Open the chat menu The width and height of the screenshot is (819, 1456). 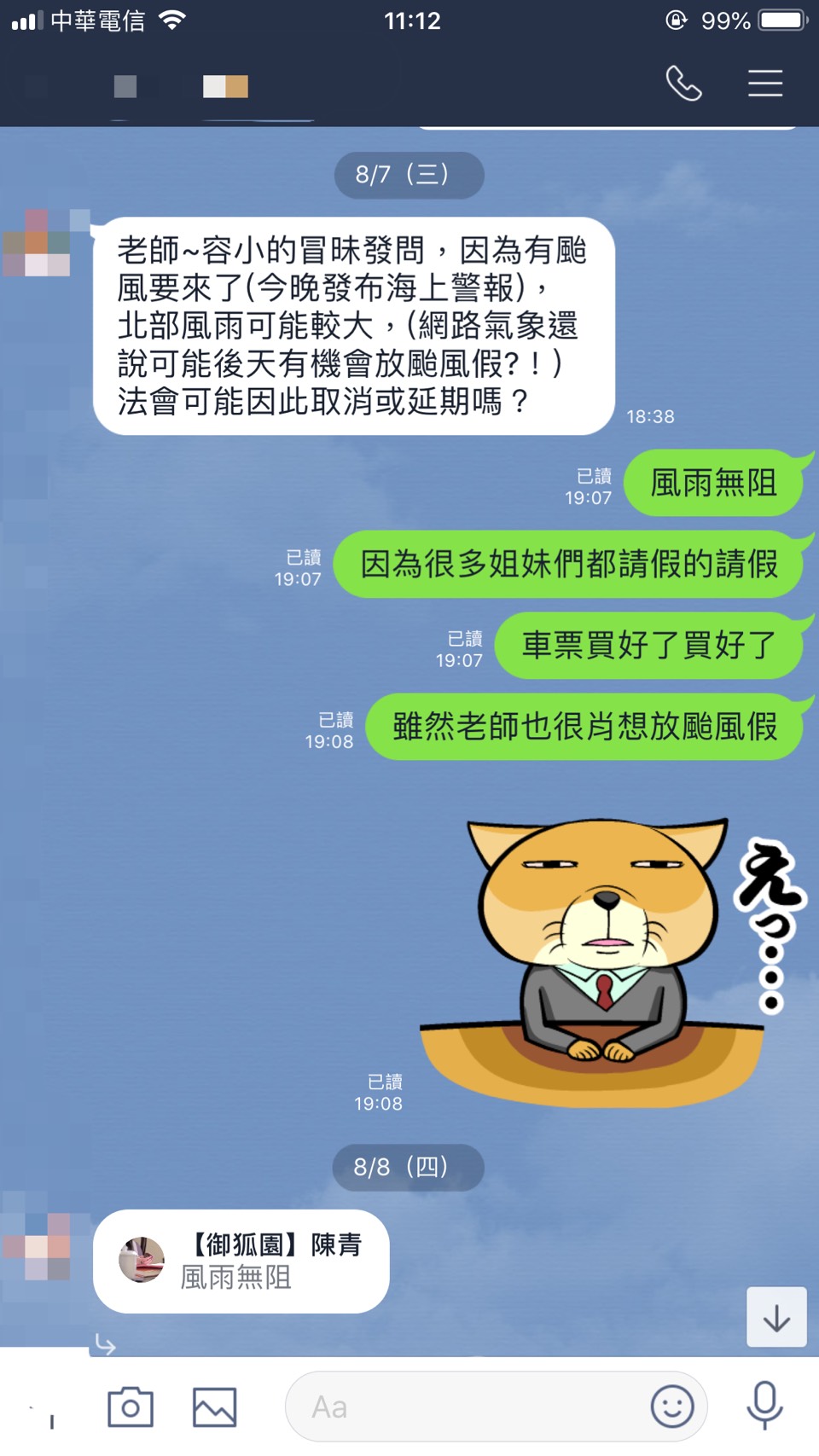coord(765,84)
